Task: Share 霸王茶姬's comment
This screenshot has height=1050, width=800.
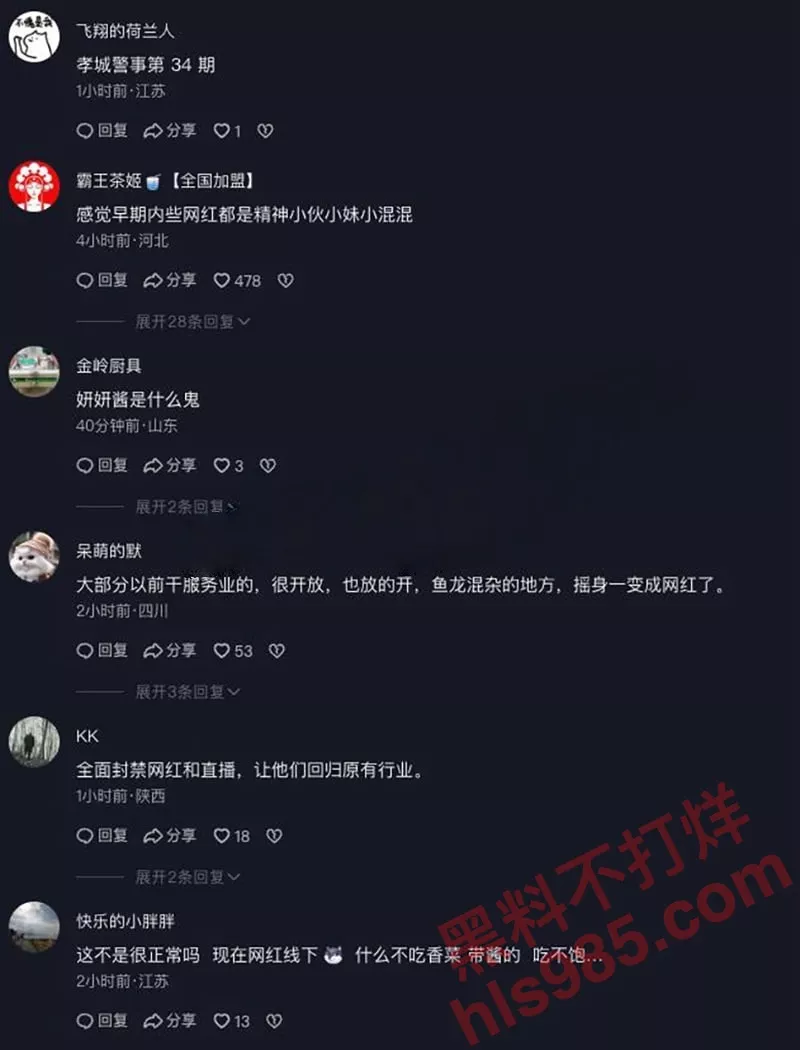Action: tap(170, 281)
